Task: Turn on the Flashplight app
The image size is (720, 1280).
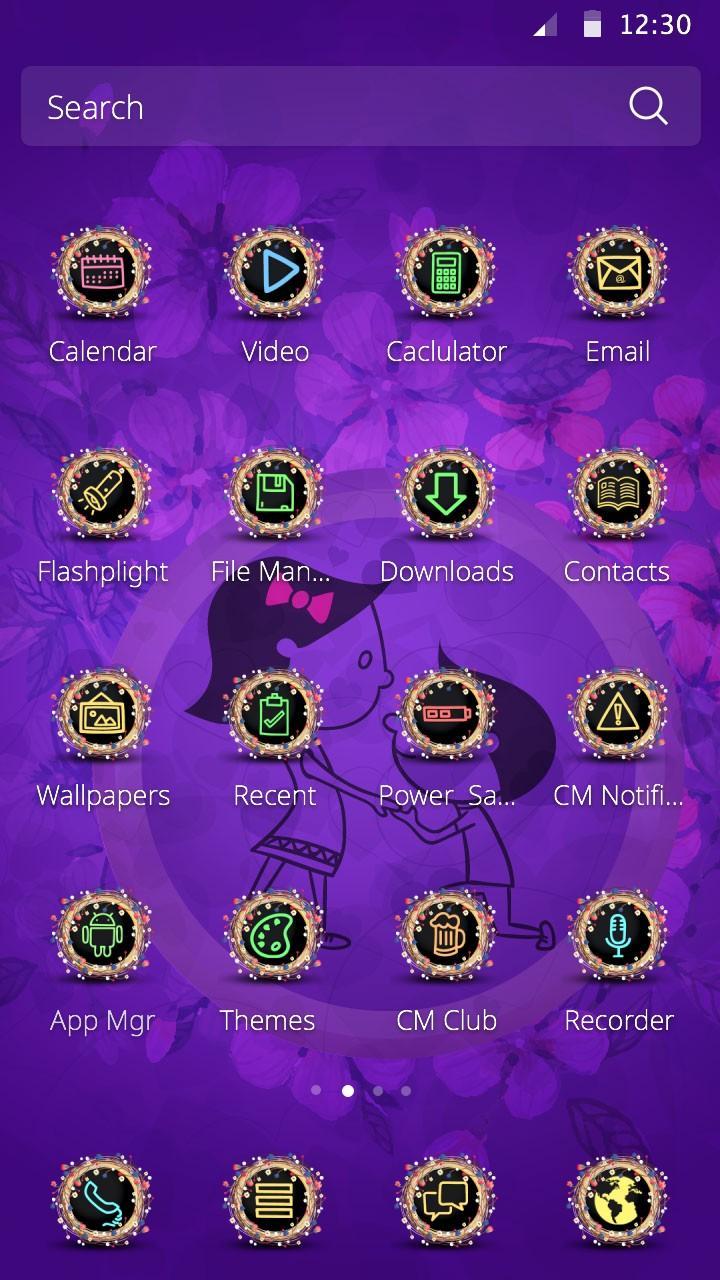Action: 101,492
